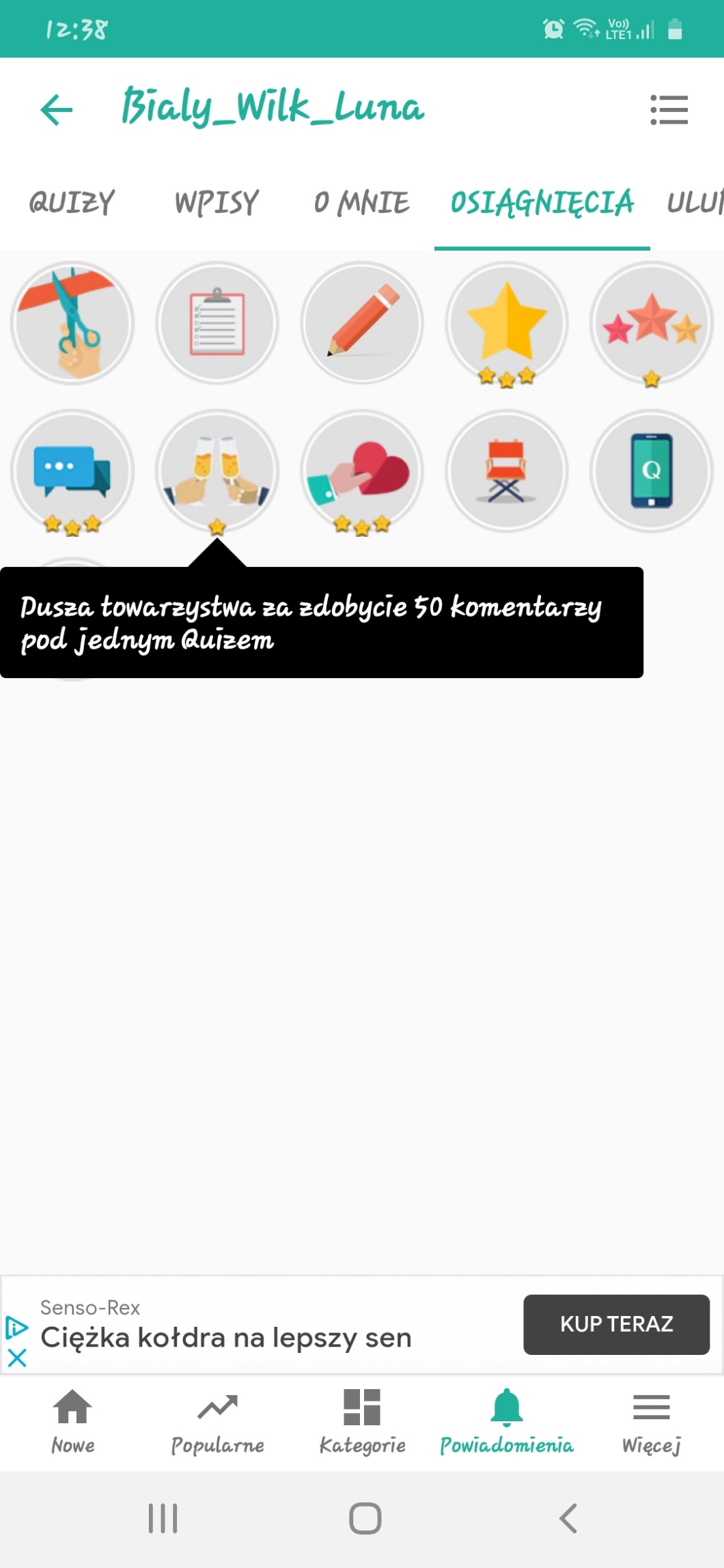Image resolution: width=724 pixels, height=1568 pixels.
Task: Tap the scissors ribbon-cutting achievement badge
Action: click(x=72, y=323)
